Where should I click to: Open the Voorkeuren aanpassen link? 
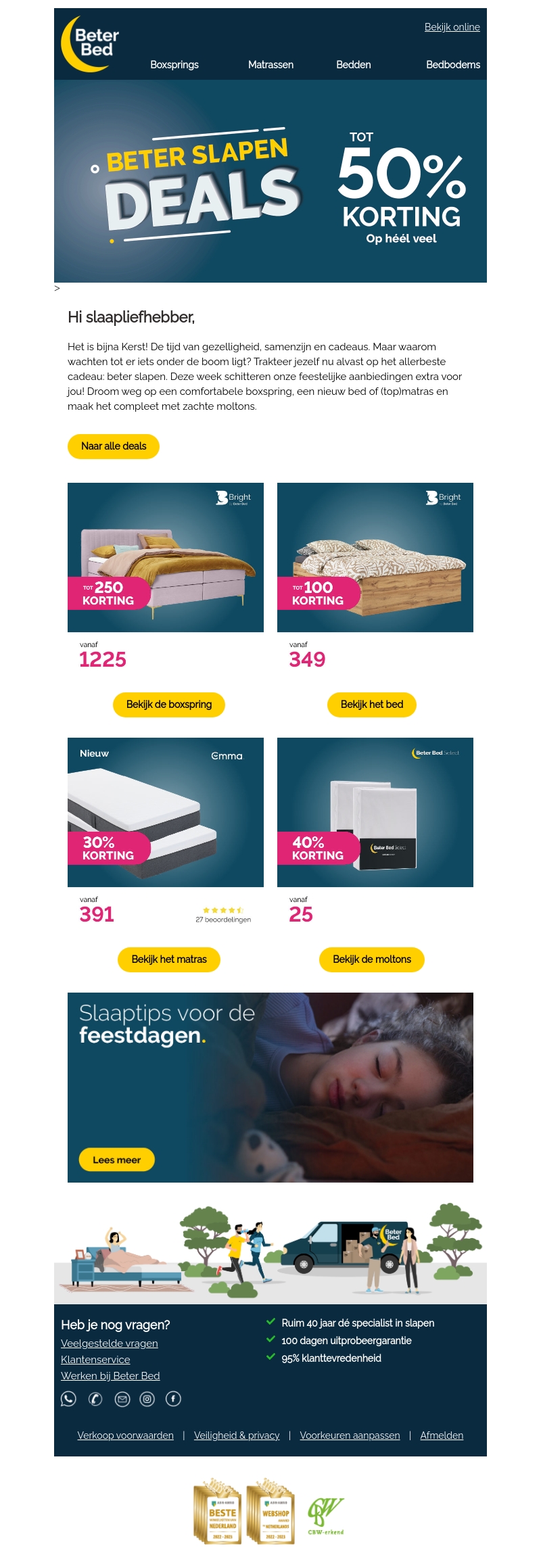(x=350, y=1435)
